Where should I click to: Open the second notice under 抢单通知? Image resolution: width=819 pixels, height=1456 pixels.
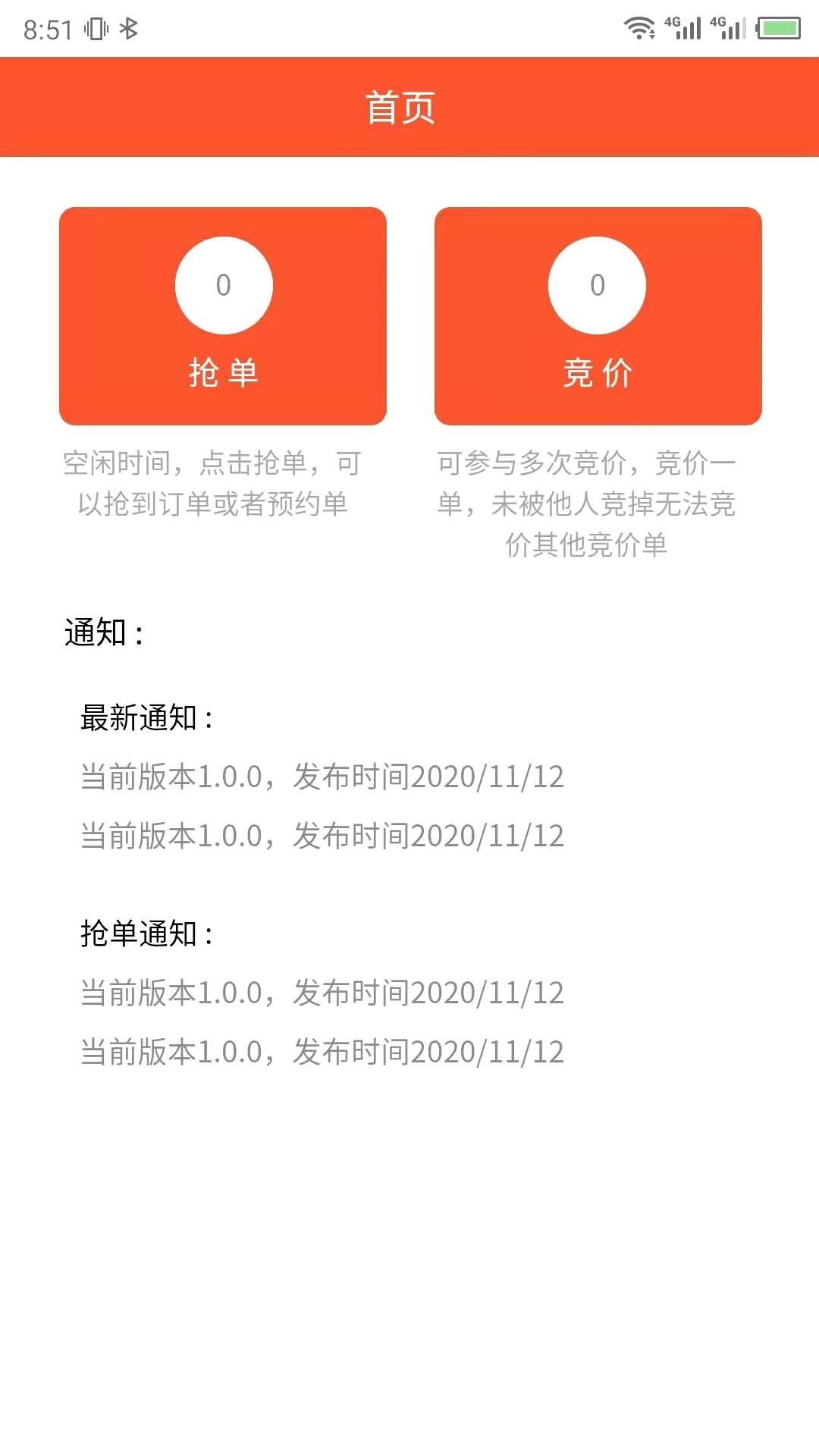point(322,1051)
